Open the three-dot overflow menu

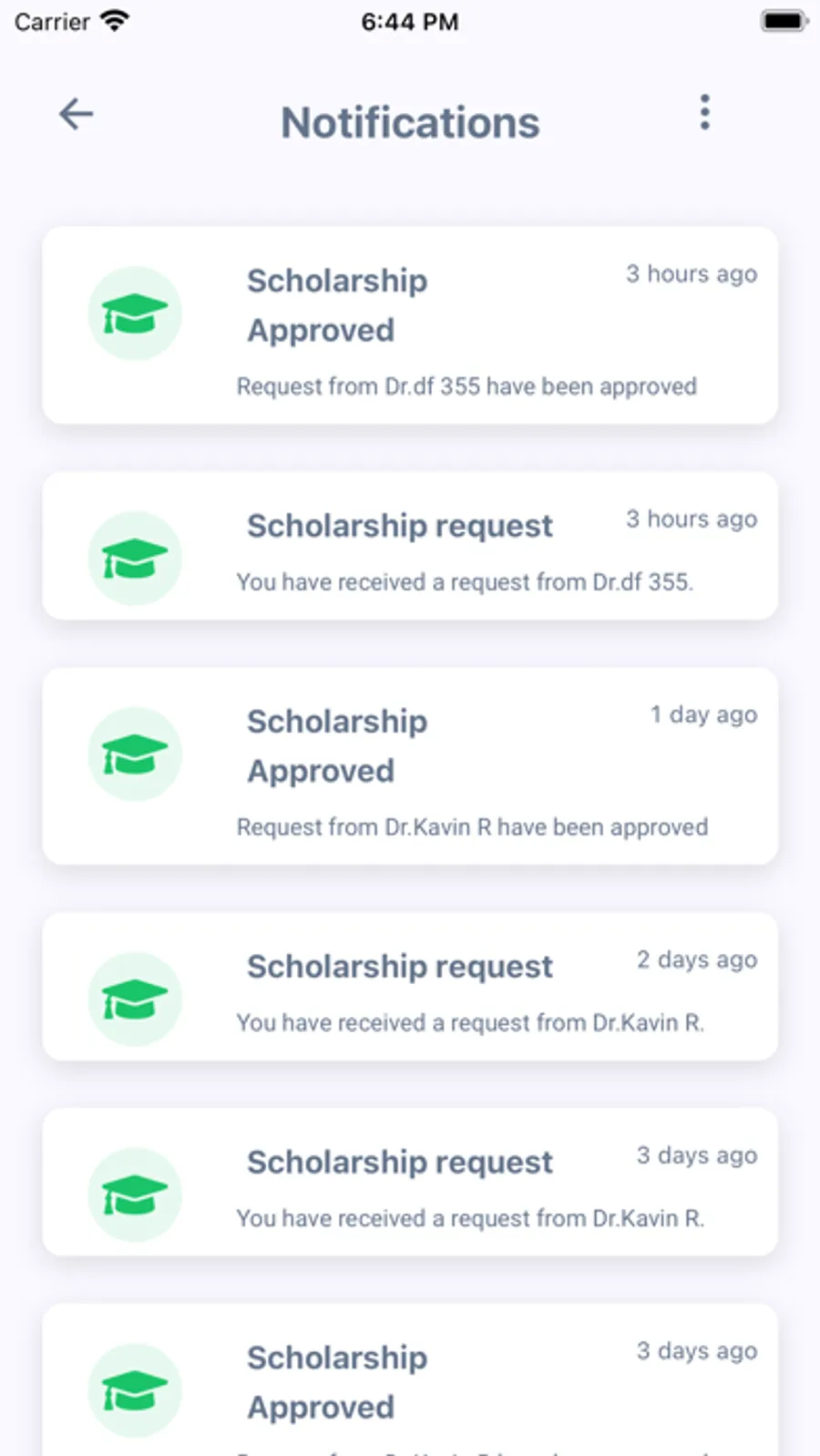pos(704,112)
